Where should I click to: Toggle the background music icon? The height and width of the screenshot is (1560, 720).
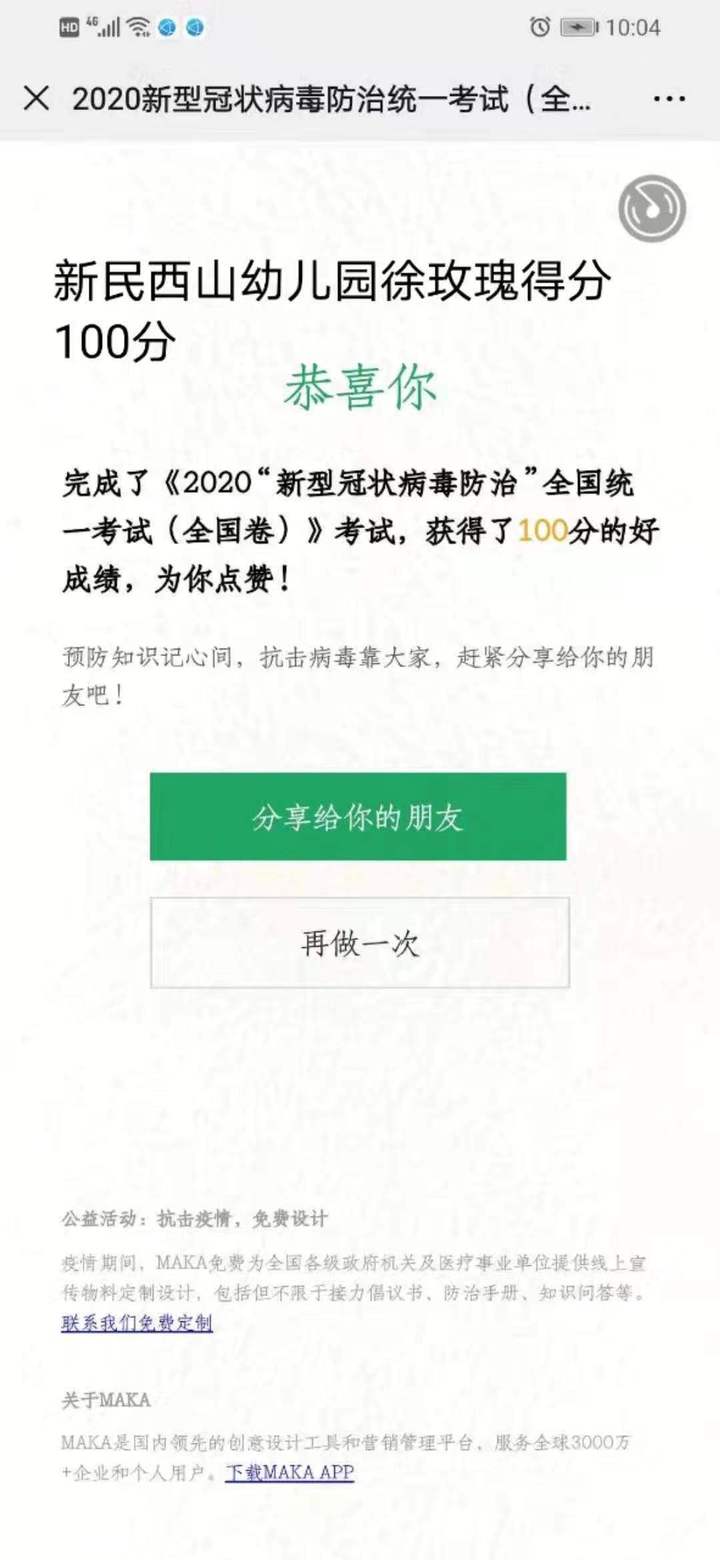coord(652,209)
